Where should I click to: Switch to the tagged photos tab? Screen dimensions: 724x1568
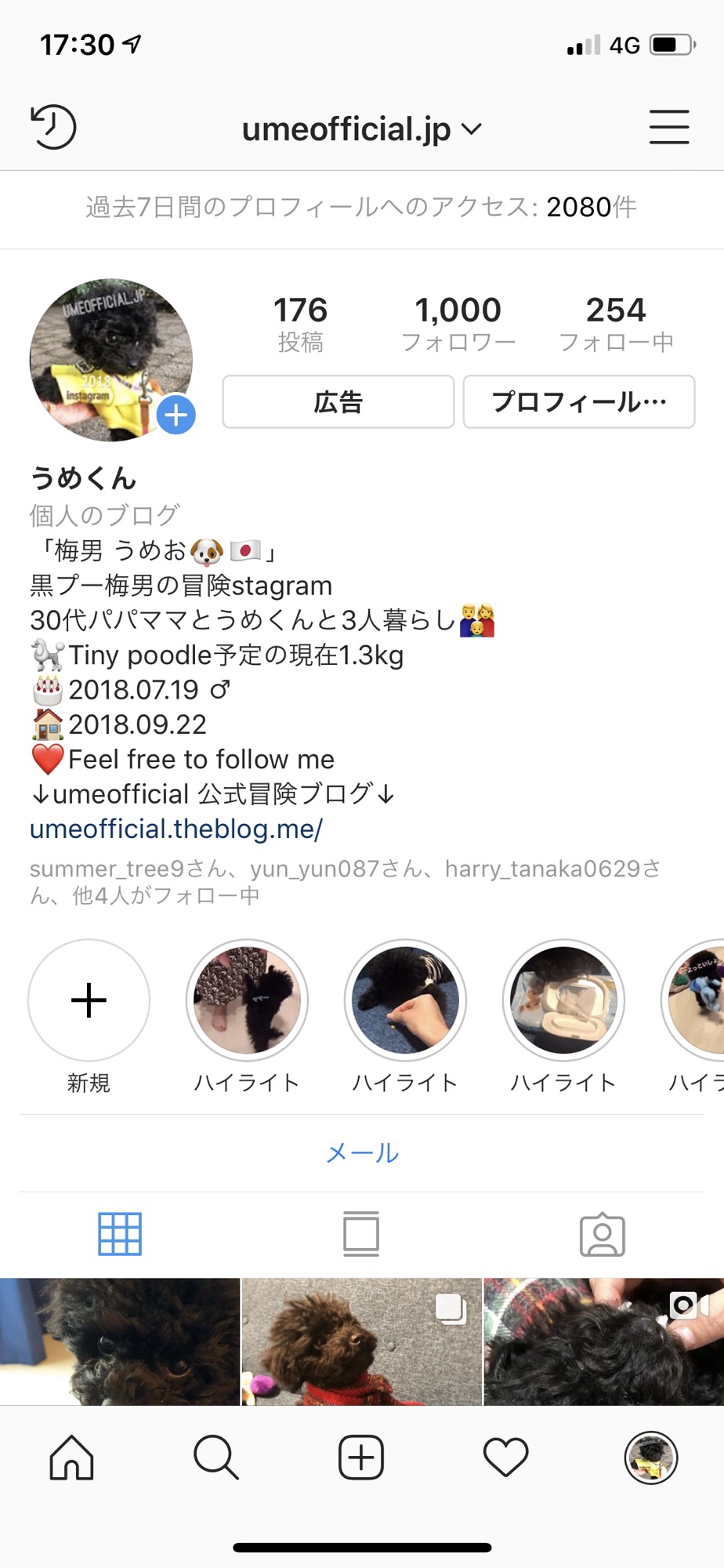click(603, 1235)
